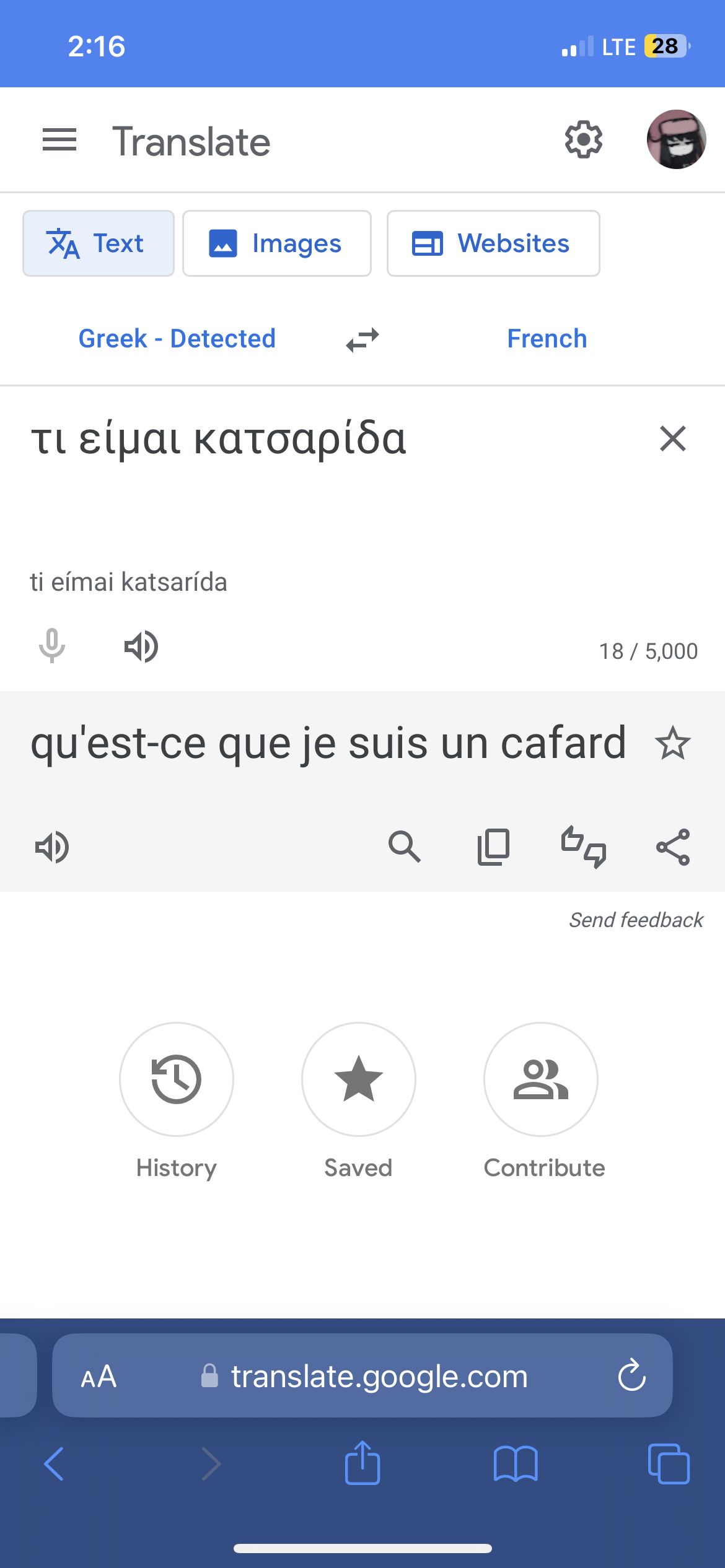Start voice input with microphone
The image size is (725, 1568).
(52, 646)
